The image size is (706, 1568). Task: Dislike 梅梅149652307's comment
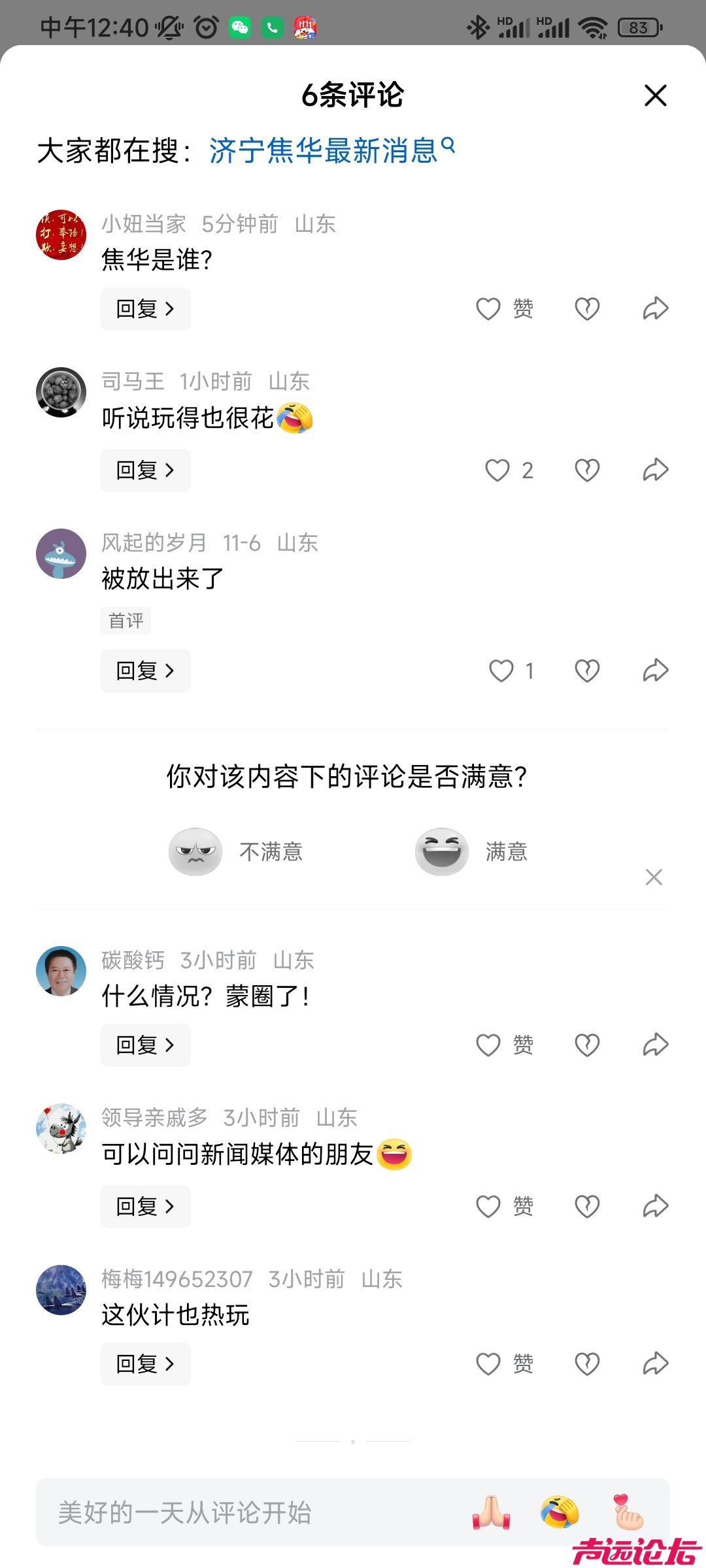point(587,1364)
